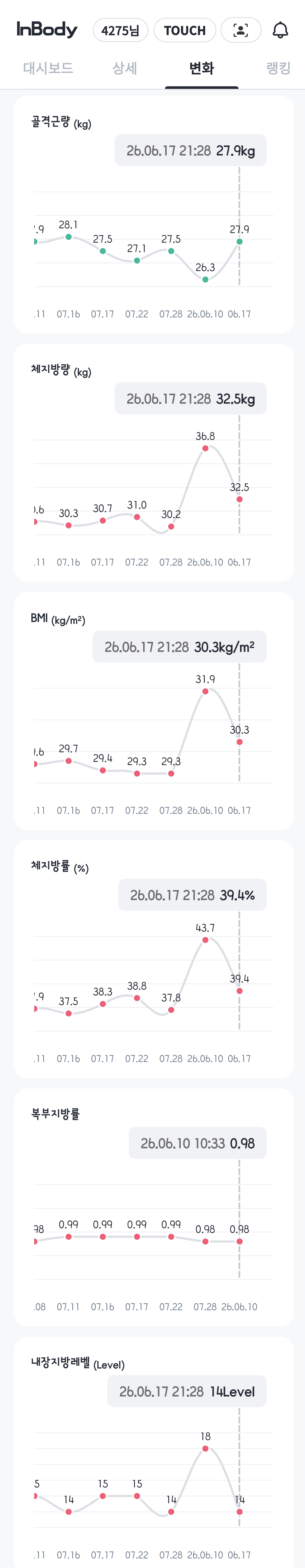Select the 18 point on 내장지방레벨 chart
The width and height of the screenshot is (305, 1568).
click(x=205, y=1449)
